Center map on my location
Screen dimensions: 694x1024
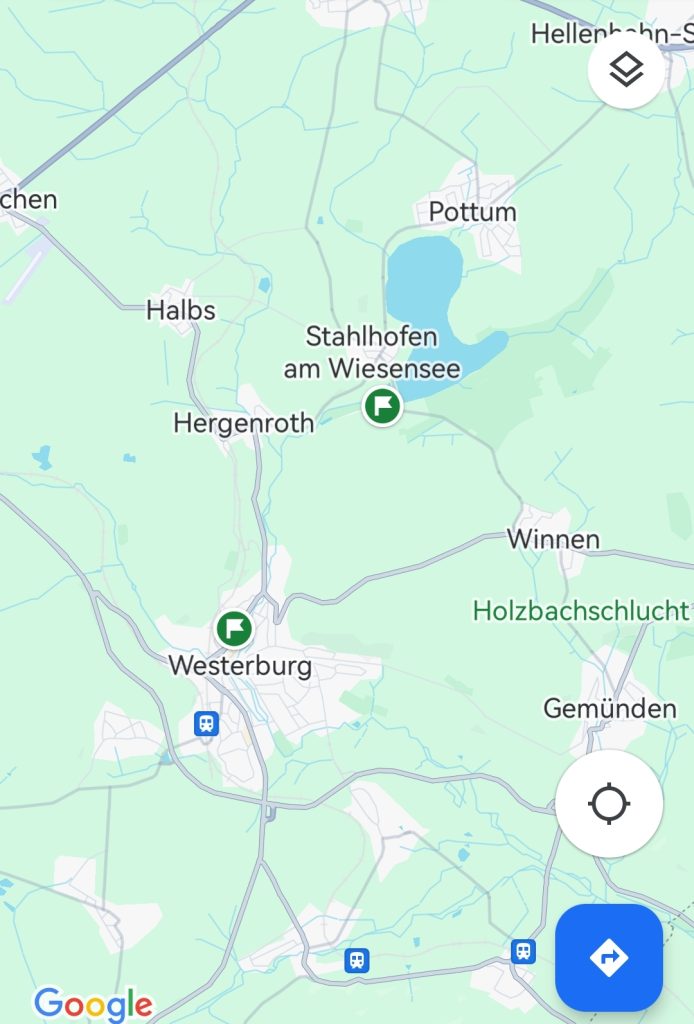coord(609,804)
